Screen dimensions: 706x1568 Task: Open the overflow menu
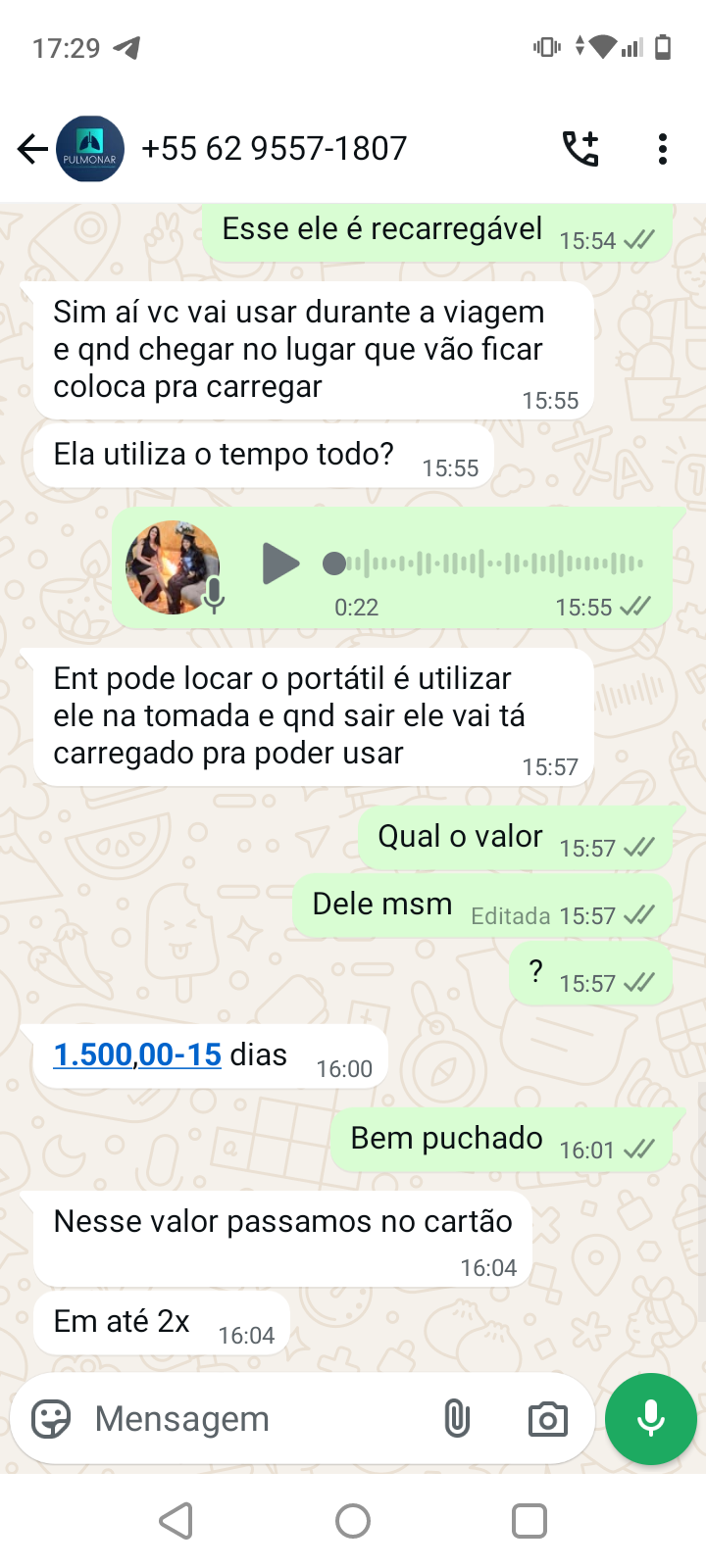663,149
